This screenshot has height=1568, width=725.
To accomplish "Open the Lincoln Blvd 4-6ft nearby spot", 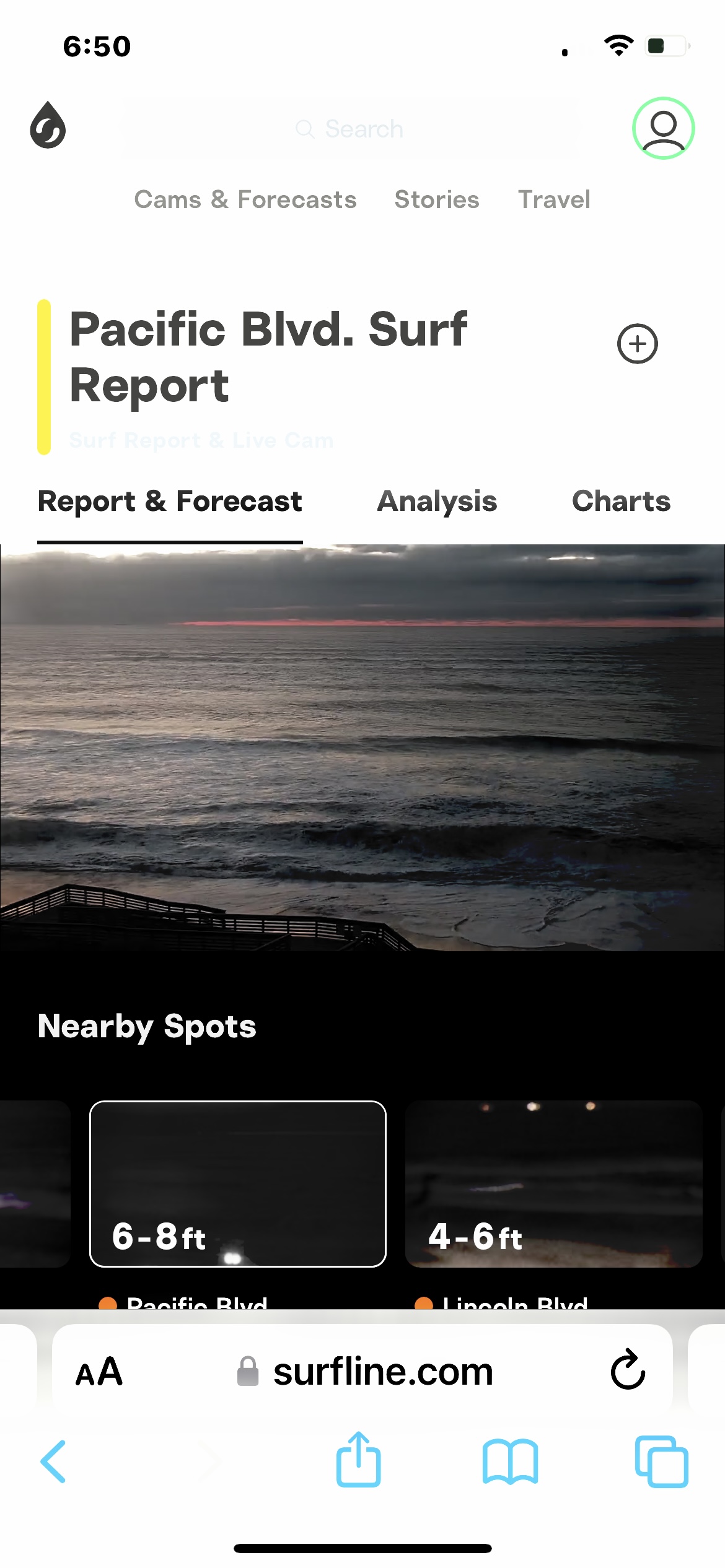I will (554, 1183).
